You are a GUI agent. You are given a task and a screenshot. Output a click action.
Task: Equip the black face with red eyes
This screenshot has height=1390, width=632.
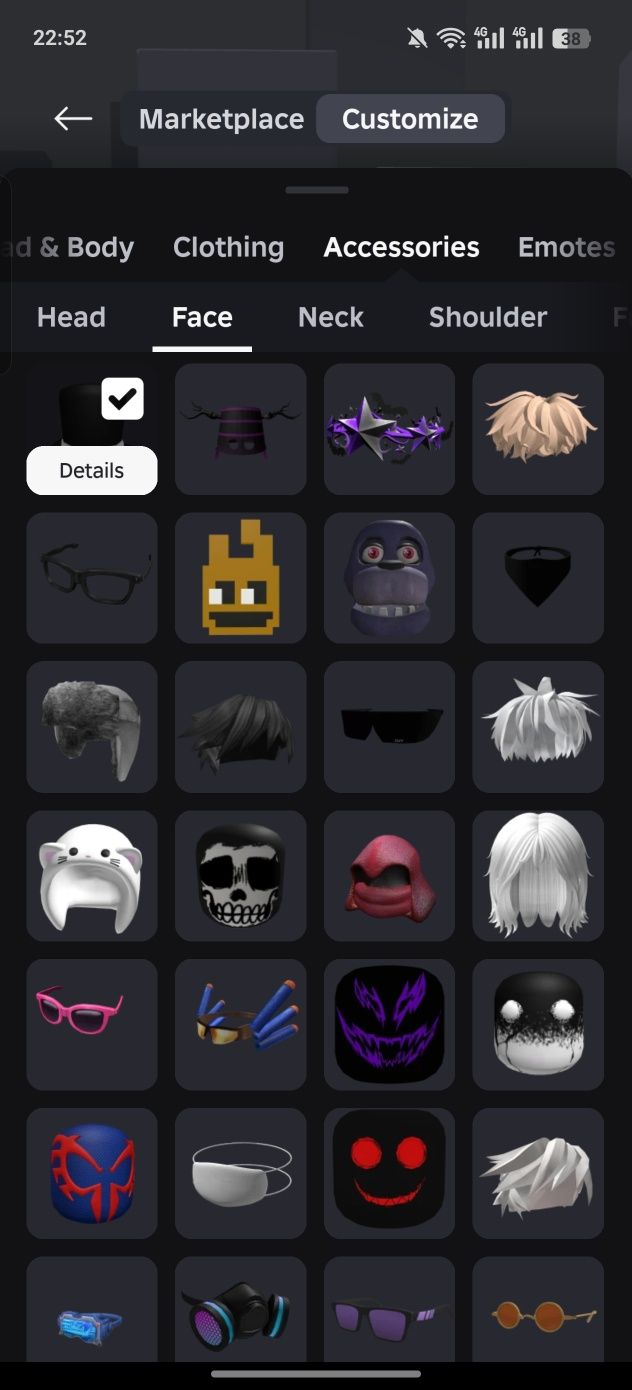(389, 1172)
